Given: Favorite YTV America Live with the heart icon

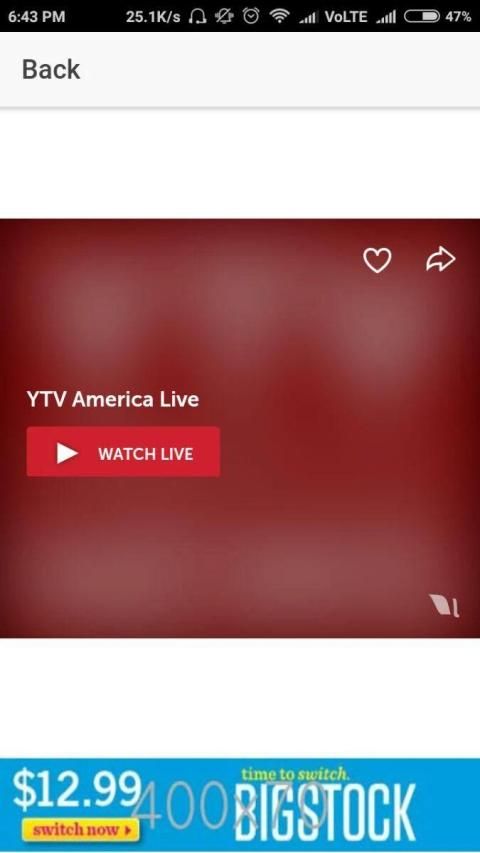Looking at the screenshot, I should [377, 259].
